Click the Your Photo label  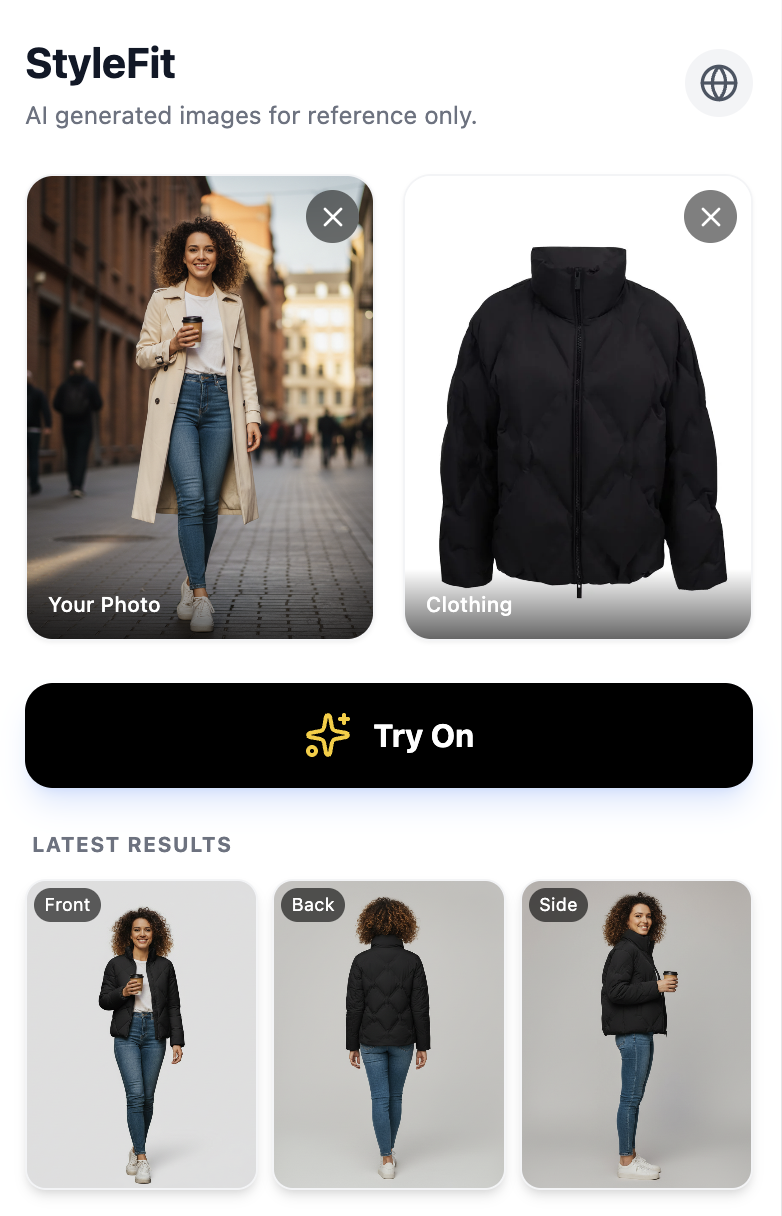[x=104, y=605]
